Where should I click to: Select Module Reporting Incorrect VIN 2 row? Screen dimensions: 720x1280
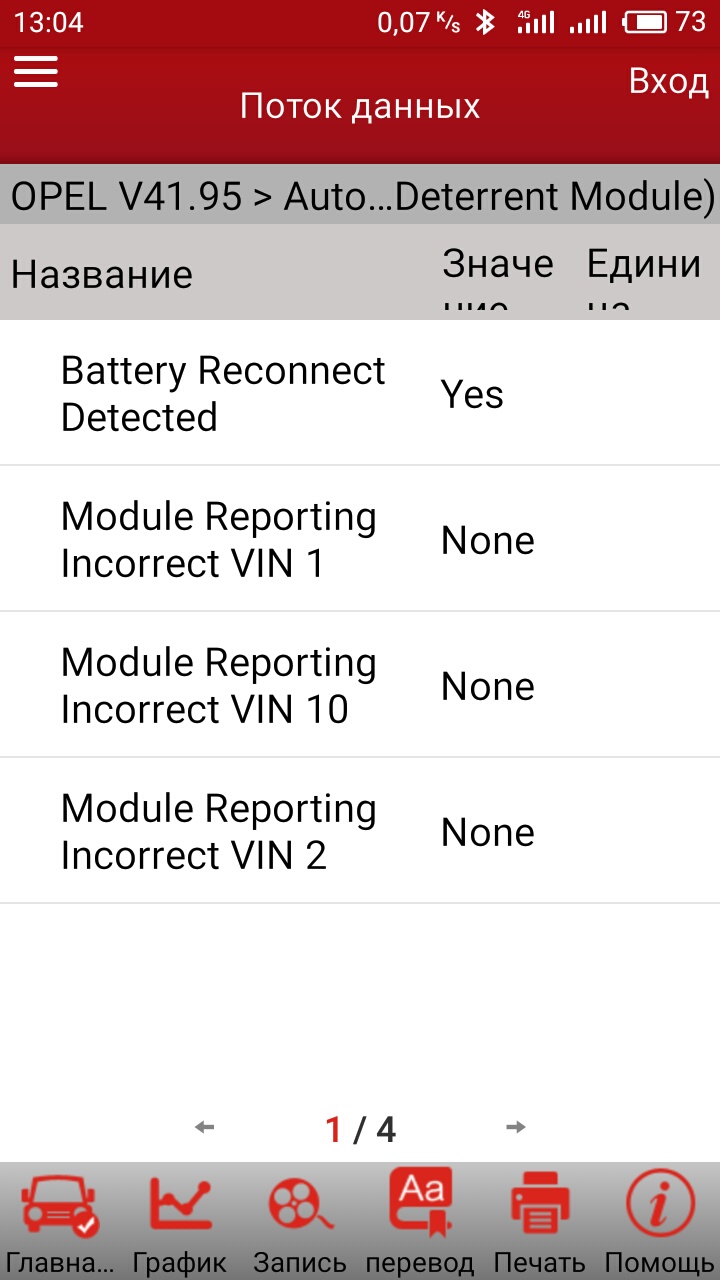click(x=360, y=831)
